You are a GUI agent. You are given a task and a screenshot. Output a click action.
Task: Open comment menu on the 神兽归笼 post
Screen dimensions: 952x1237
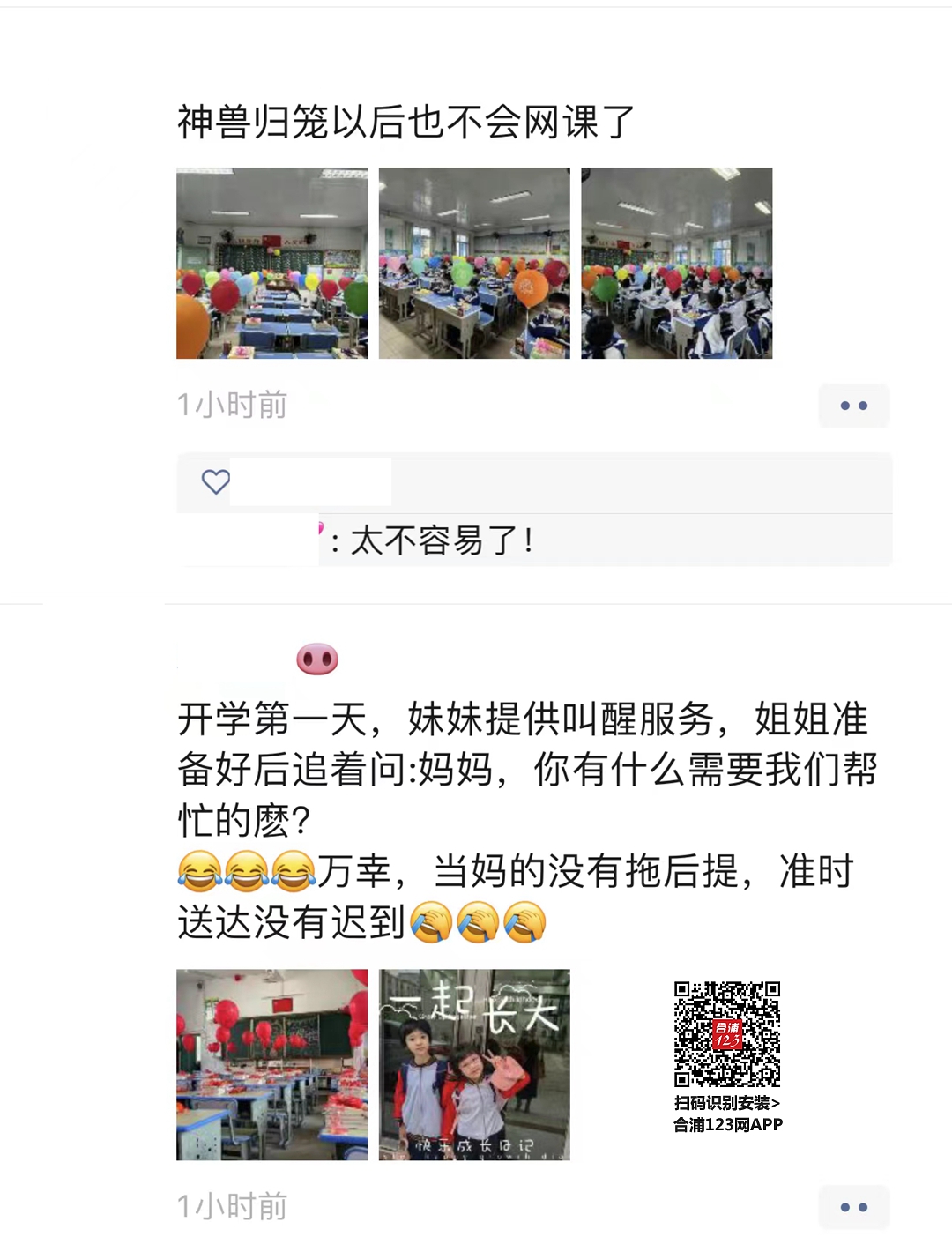[x=853, y=406]
